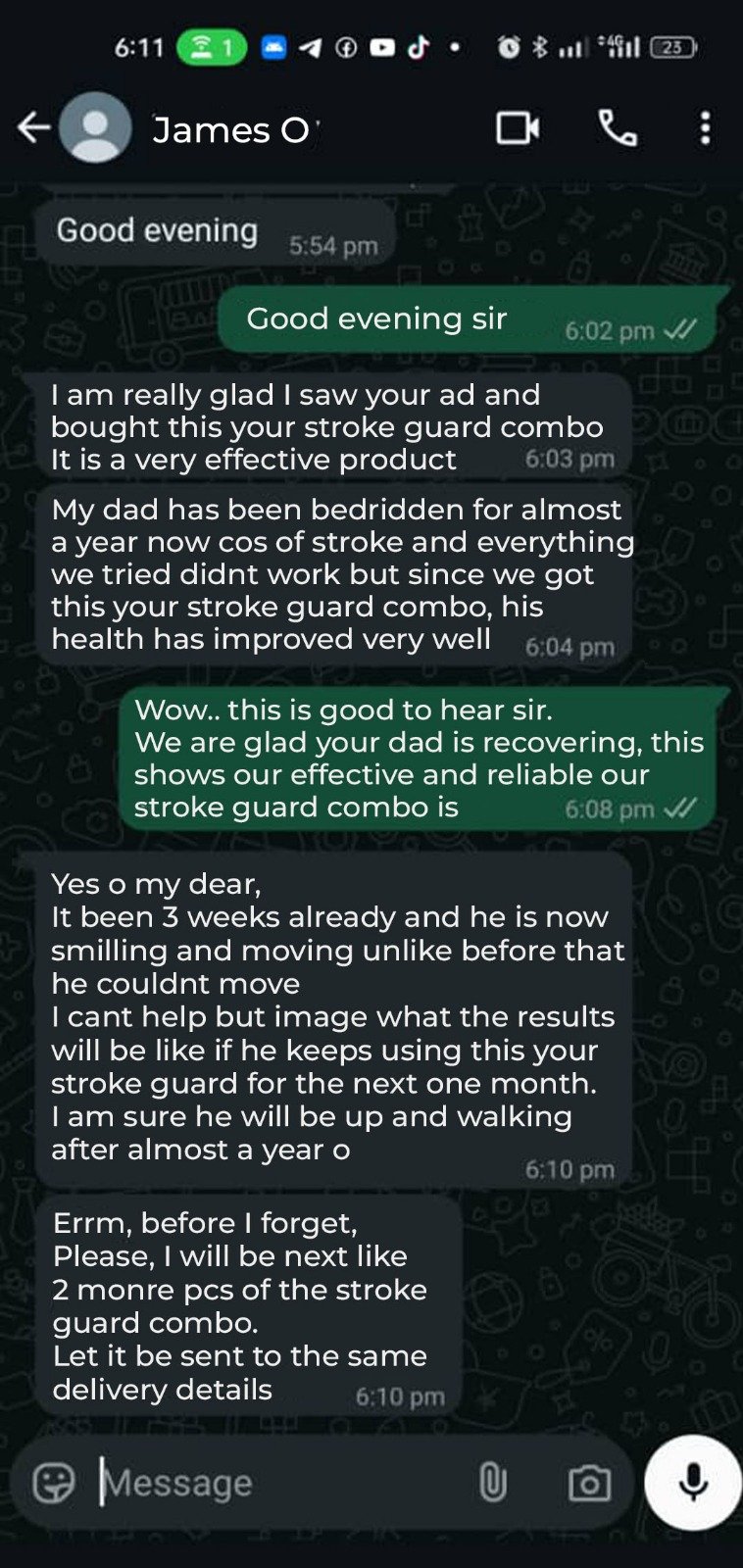Start a voice call with James
Screen dimensions: 743x1568
[618, 128]
